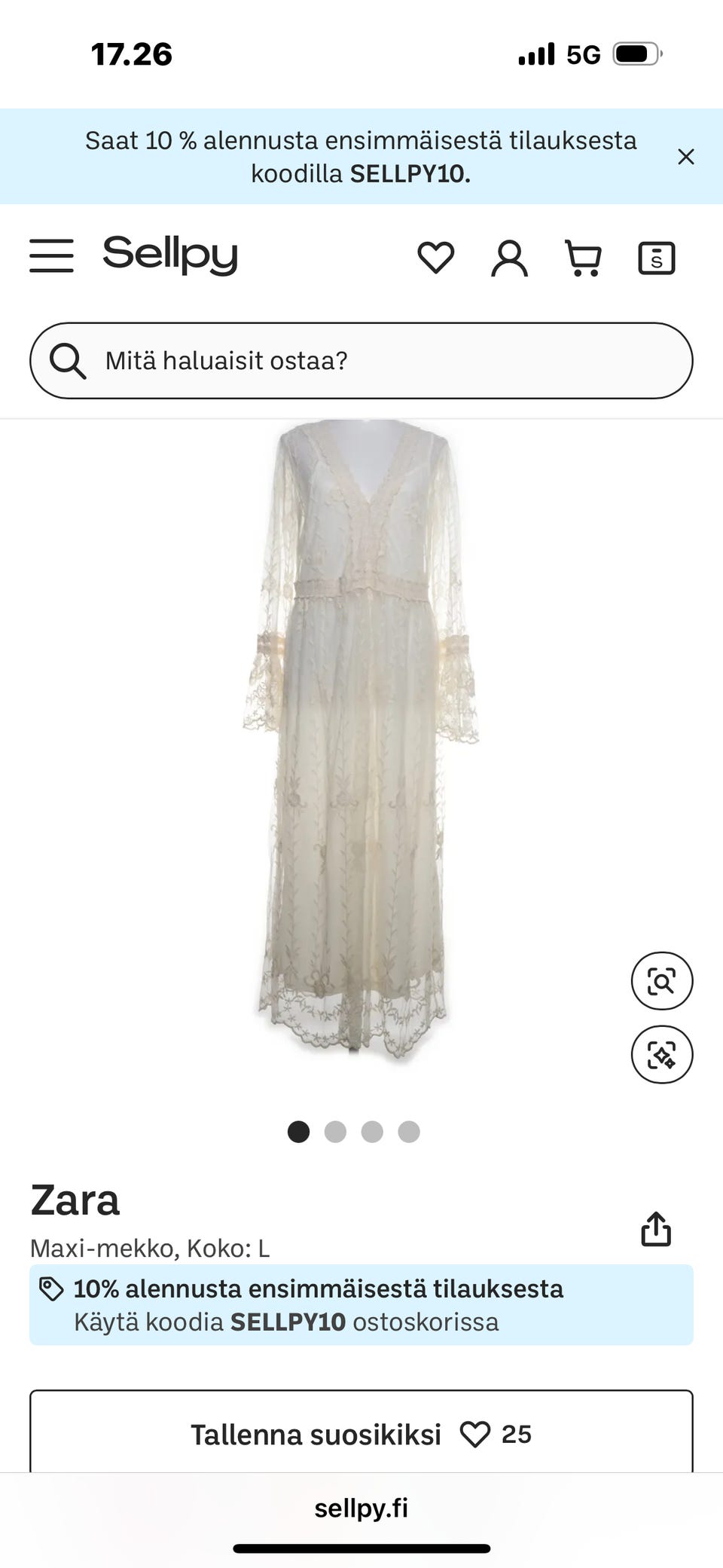The image size is (723, 1568).
Task: Dismiss the SELLPY10 discount banner
Action: pos(685,157)
